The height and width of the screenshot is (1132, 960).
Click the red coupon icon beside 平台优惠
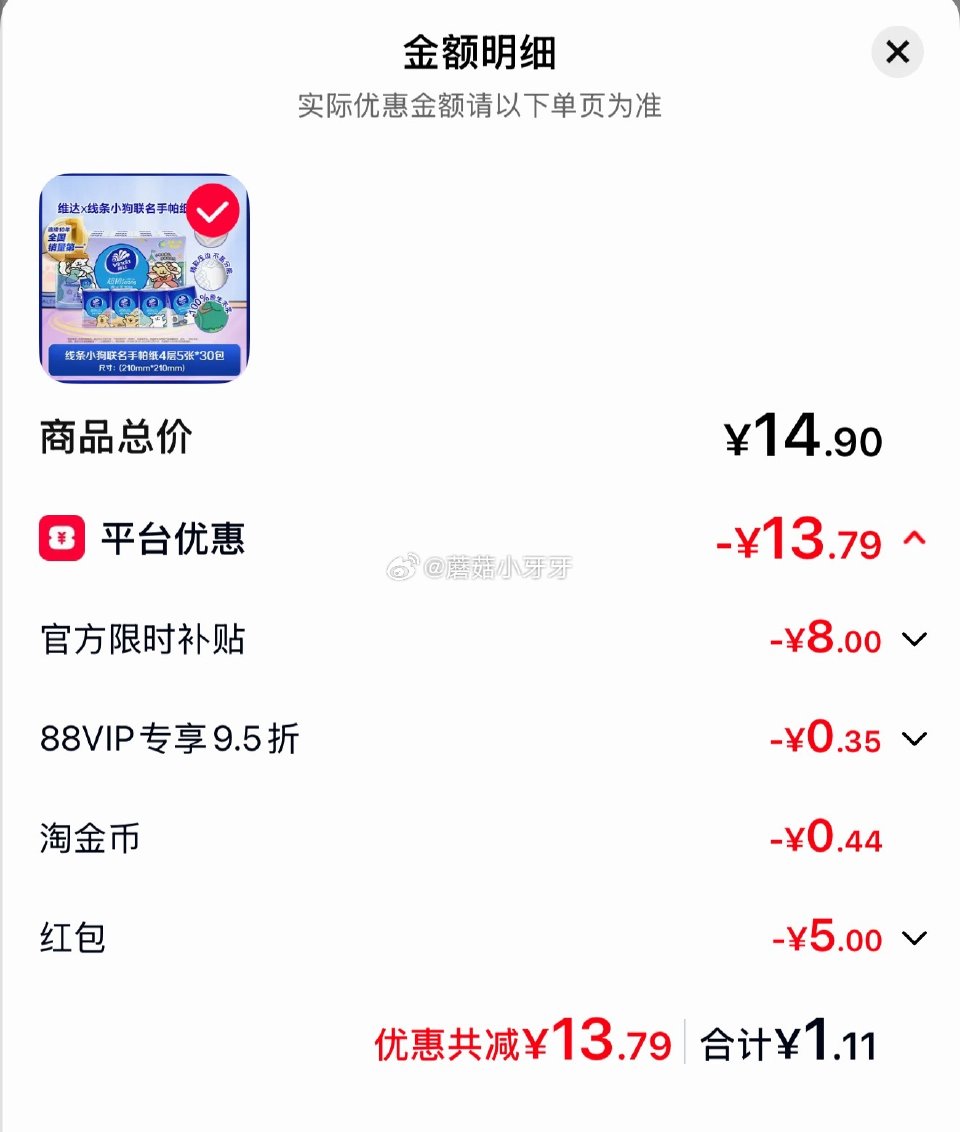(x=60, y=538)
